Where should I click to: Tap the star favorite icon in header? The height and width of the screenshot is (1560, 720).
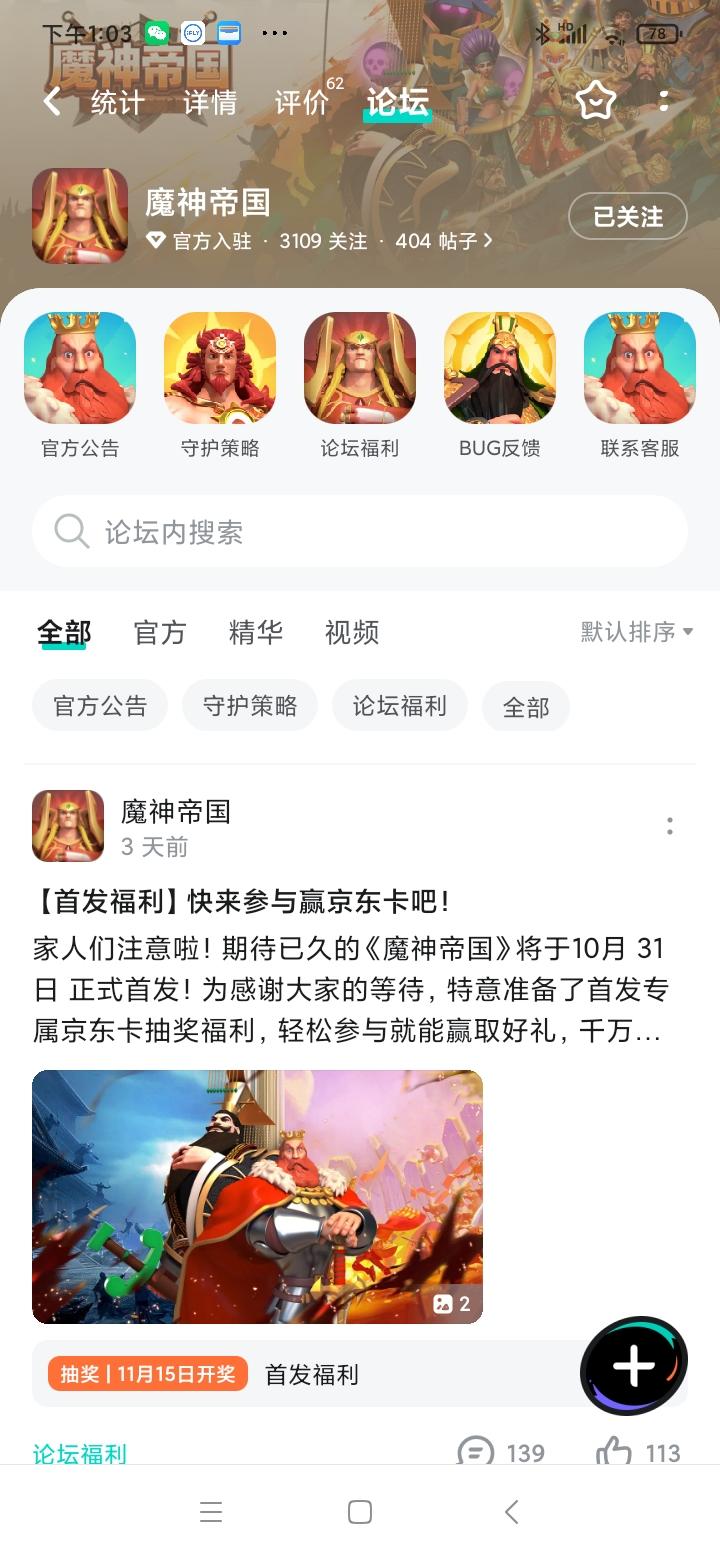coord(595,100)
